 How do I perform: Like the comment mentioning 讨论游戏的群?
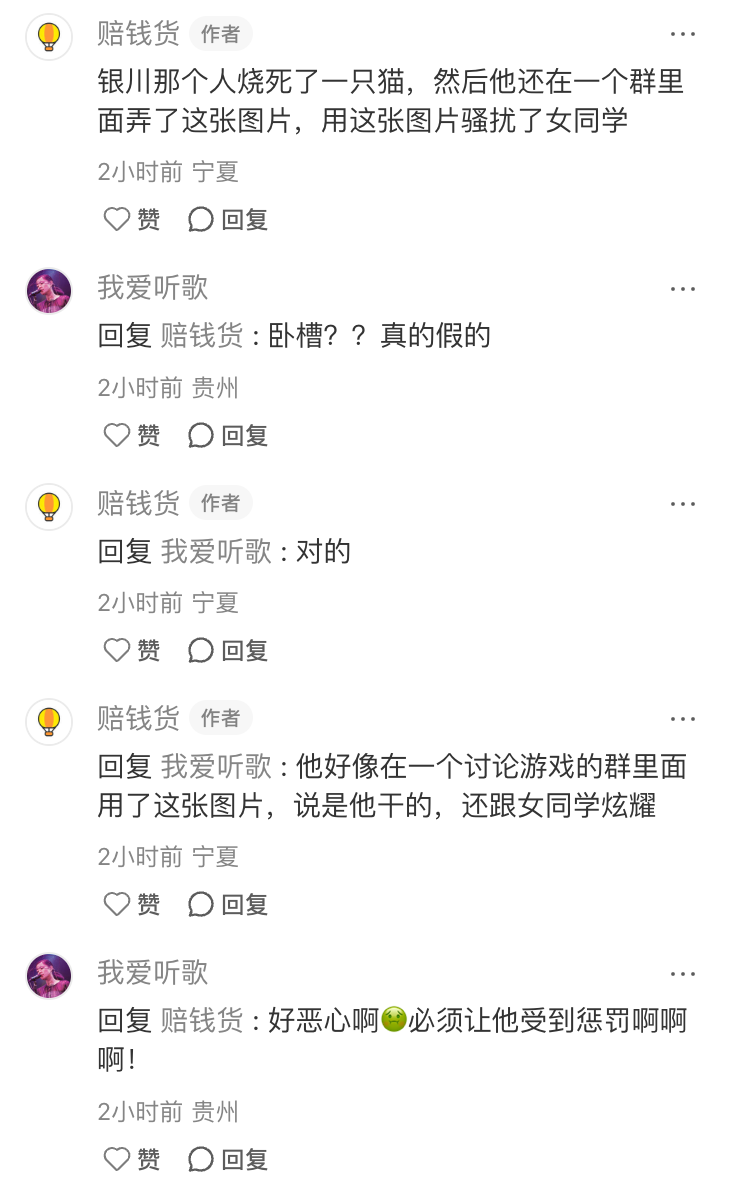tap(131, 904)
